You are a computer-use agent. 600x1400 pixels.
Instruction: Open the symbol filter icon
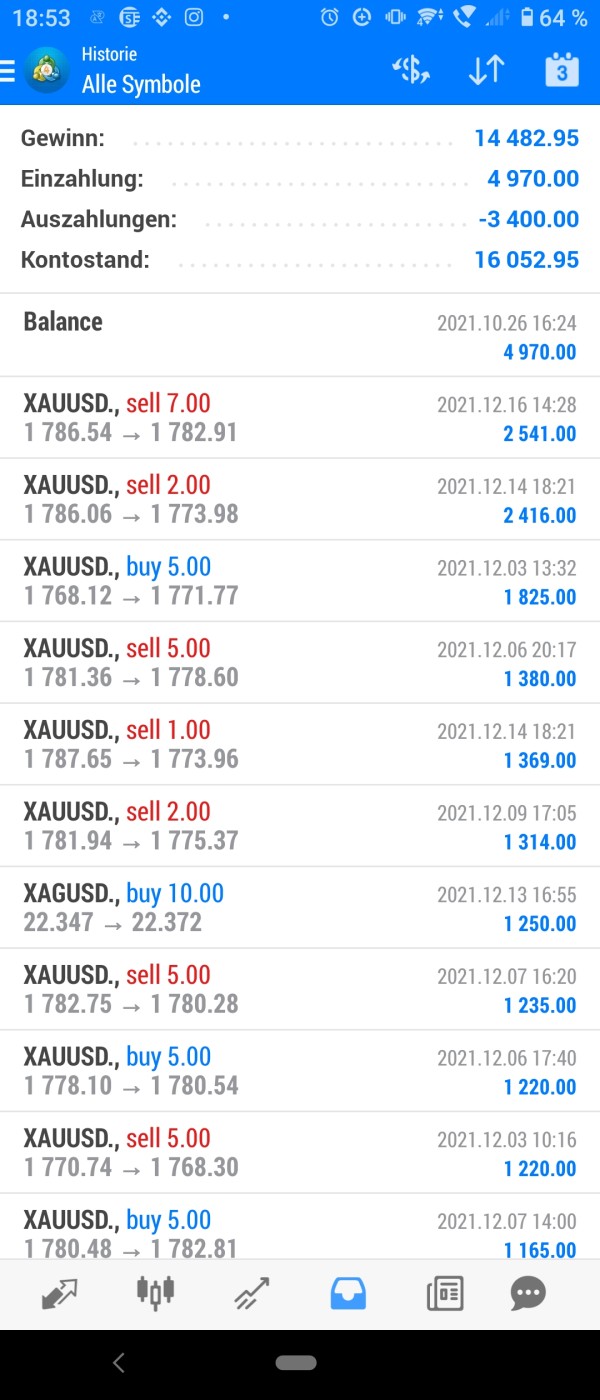pos(411,70)
